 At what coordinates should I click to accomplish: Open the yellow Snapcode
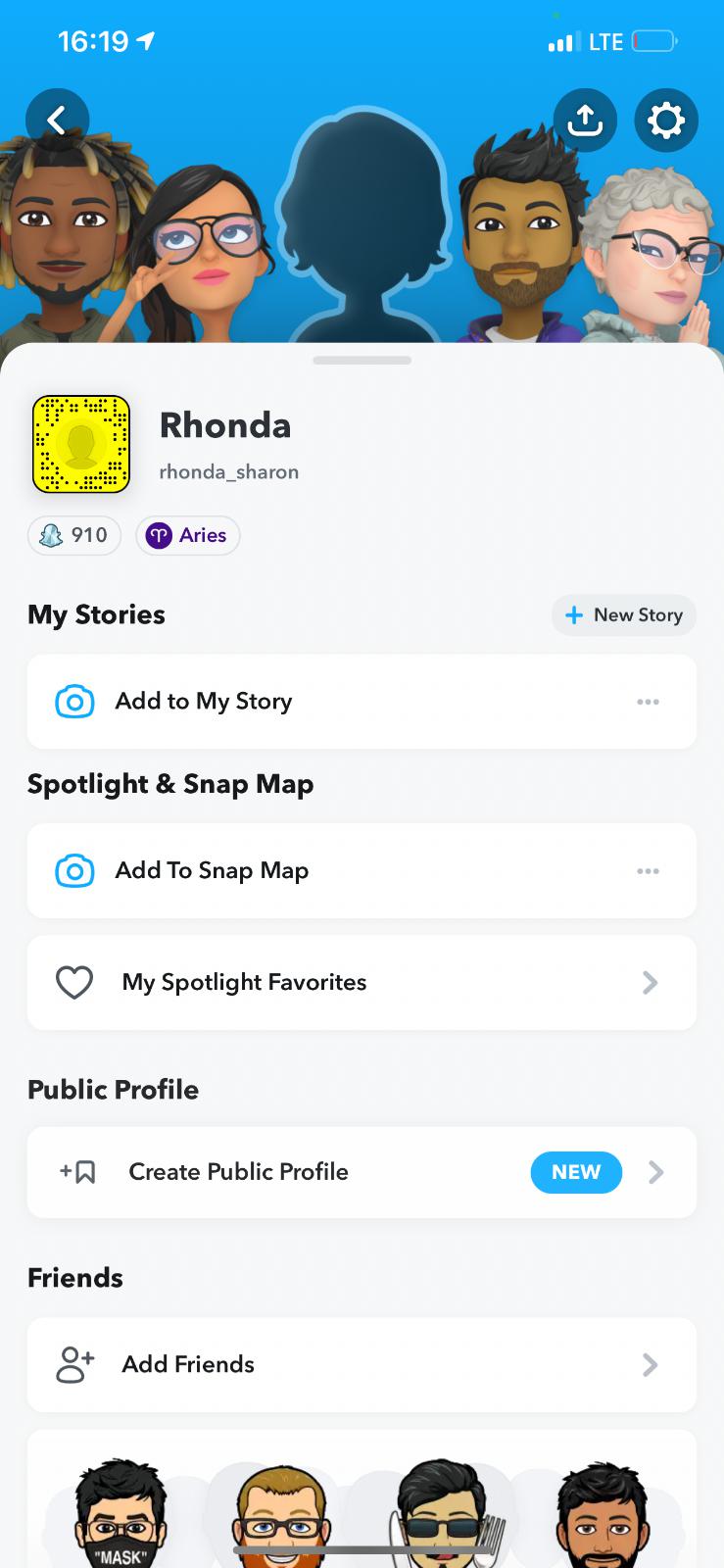tap(81, 444)
